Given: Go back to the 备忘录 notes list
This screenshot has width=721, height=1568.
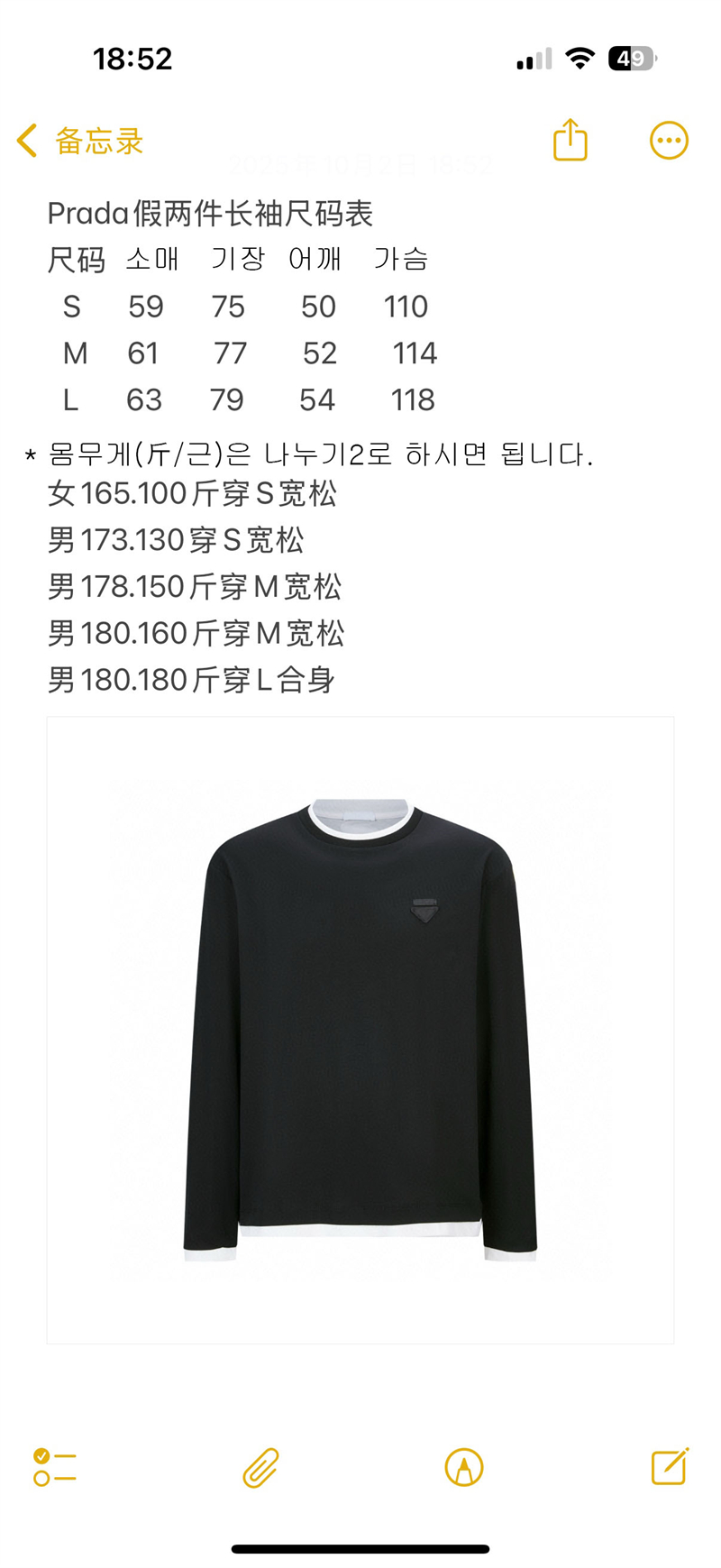Looking at the screenshot, I should click(79, 141).
